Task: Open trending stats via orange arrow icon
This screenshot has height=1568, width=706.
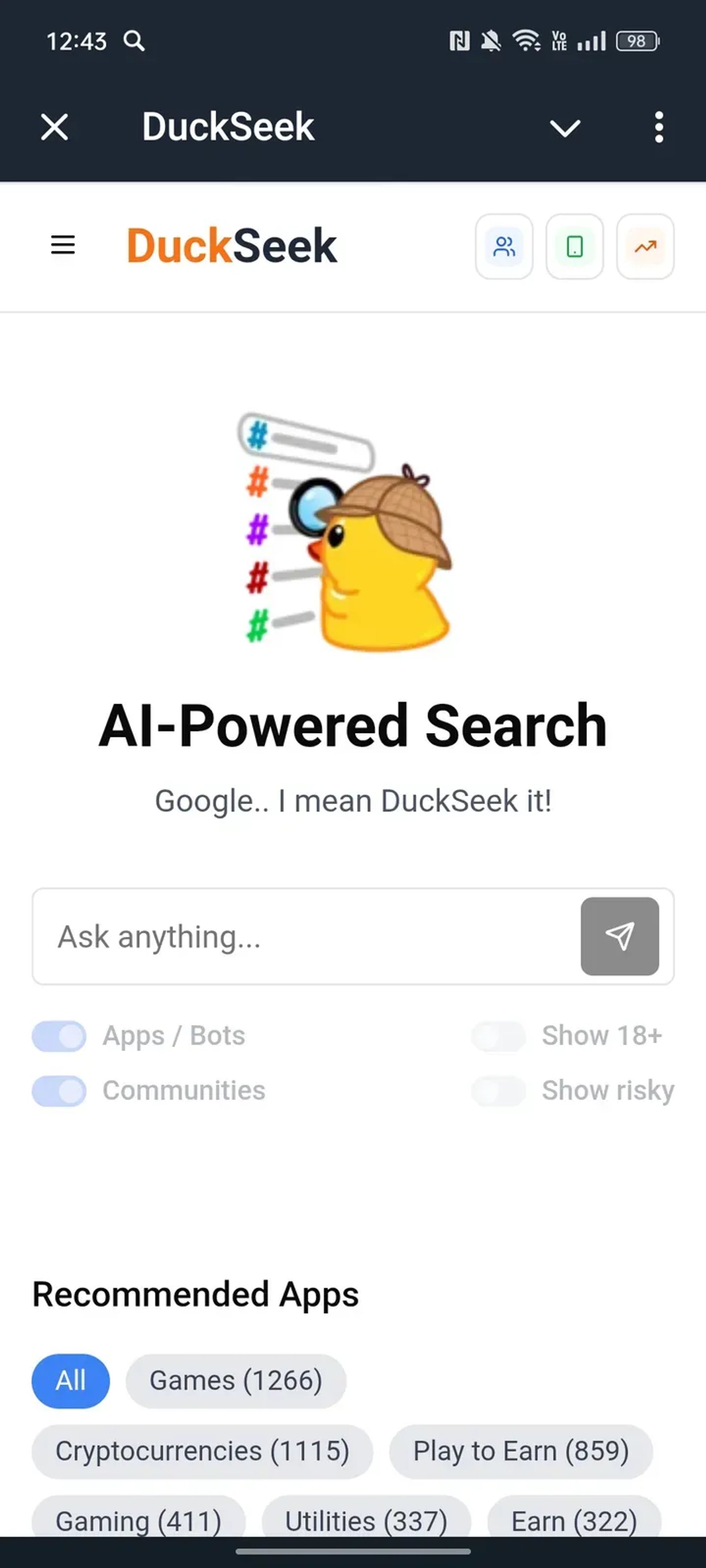Action: coord(645,246)
